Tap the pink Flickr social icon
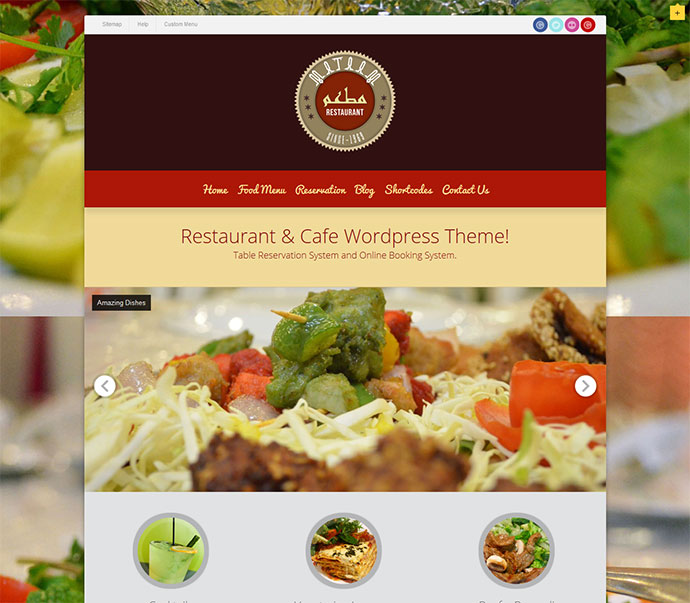Image resolution: width=690 pixels, height=603 pixels. [572, 25]
